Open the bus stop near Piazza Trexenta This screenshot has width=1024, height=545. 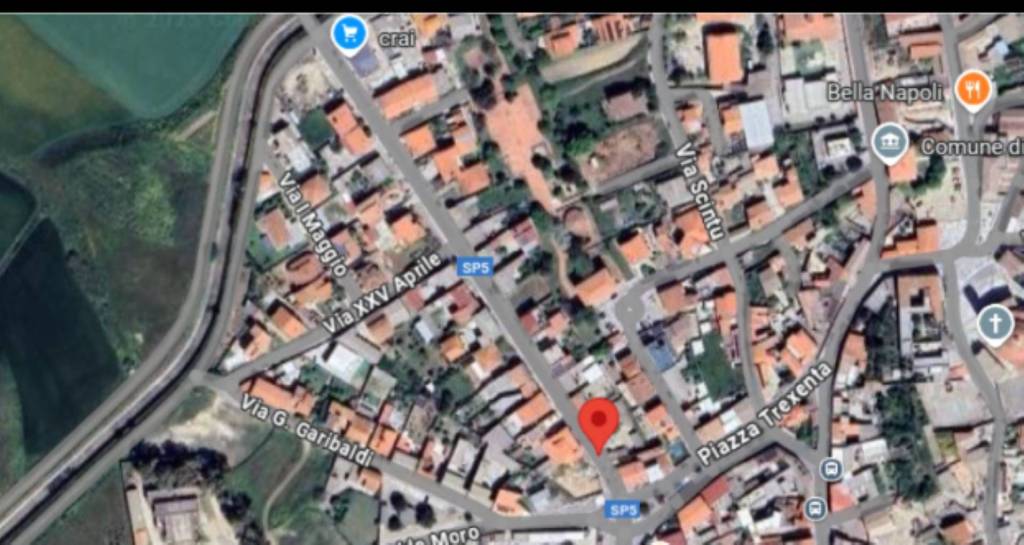click(830, 469)
